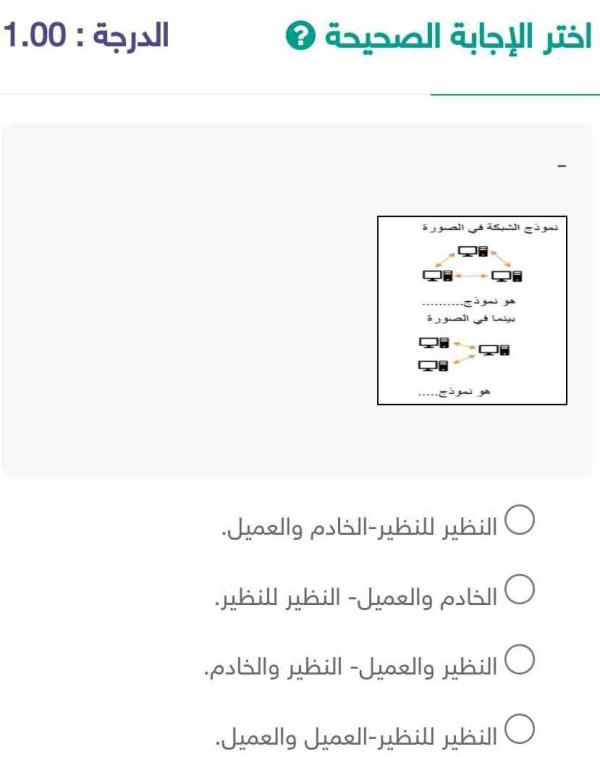
Task: Pick the answer النظير والعميل- النظير والخادم
Action: pyautogui.click(x=521, y=662)
